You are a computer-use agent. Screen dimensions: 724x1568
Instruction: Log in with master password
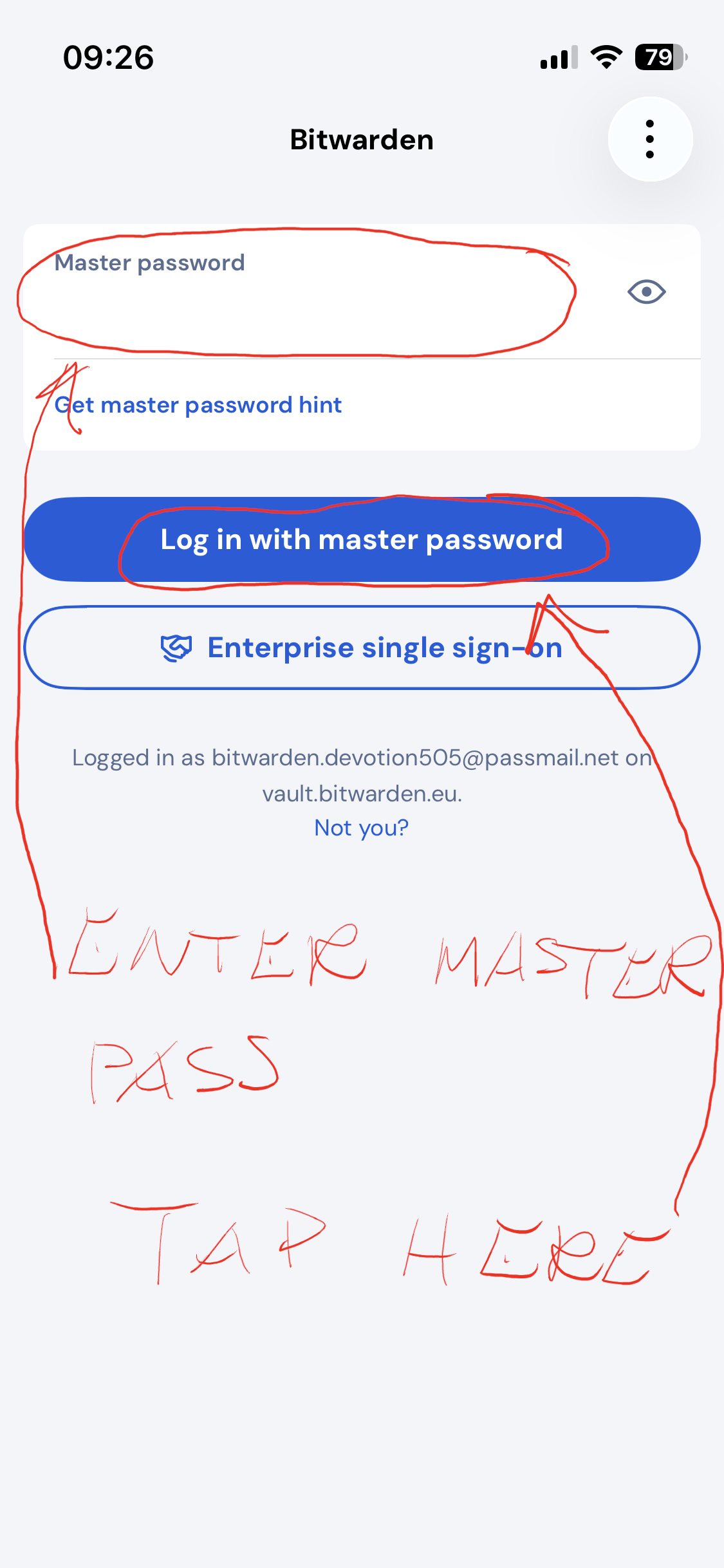click(x=362, y=539)
